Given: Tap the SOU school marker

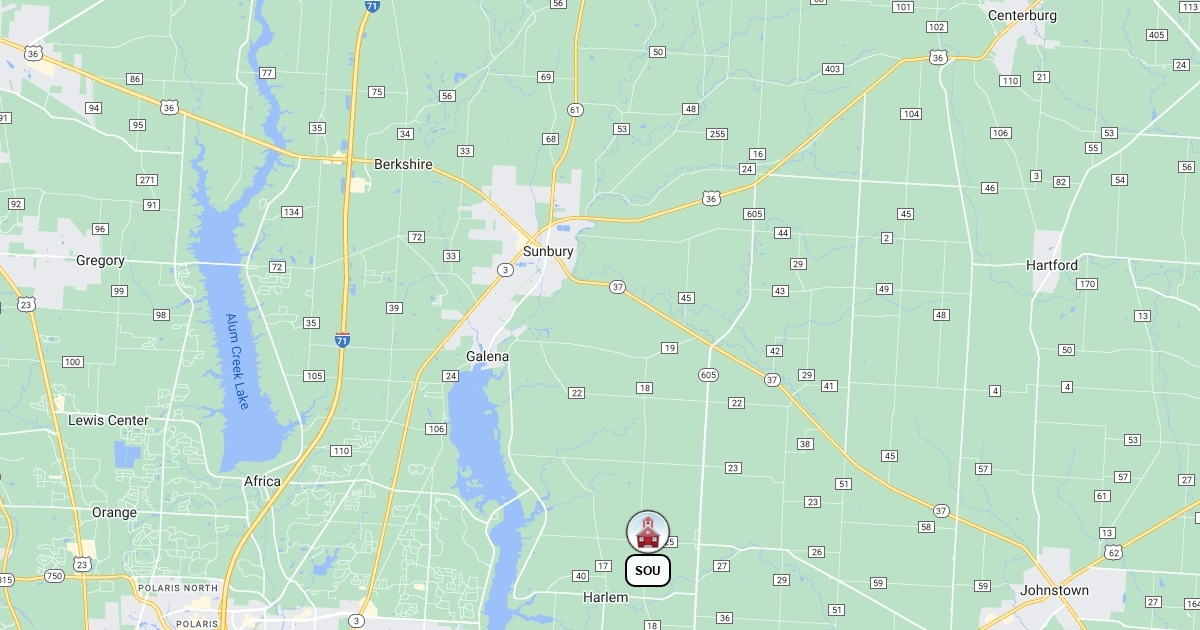Looking at the screenshot, I should tap(648, 531).
